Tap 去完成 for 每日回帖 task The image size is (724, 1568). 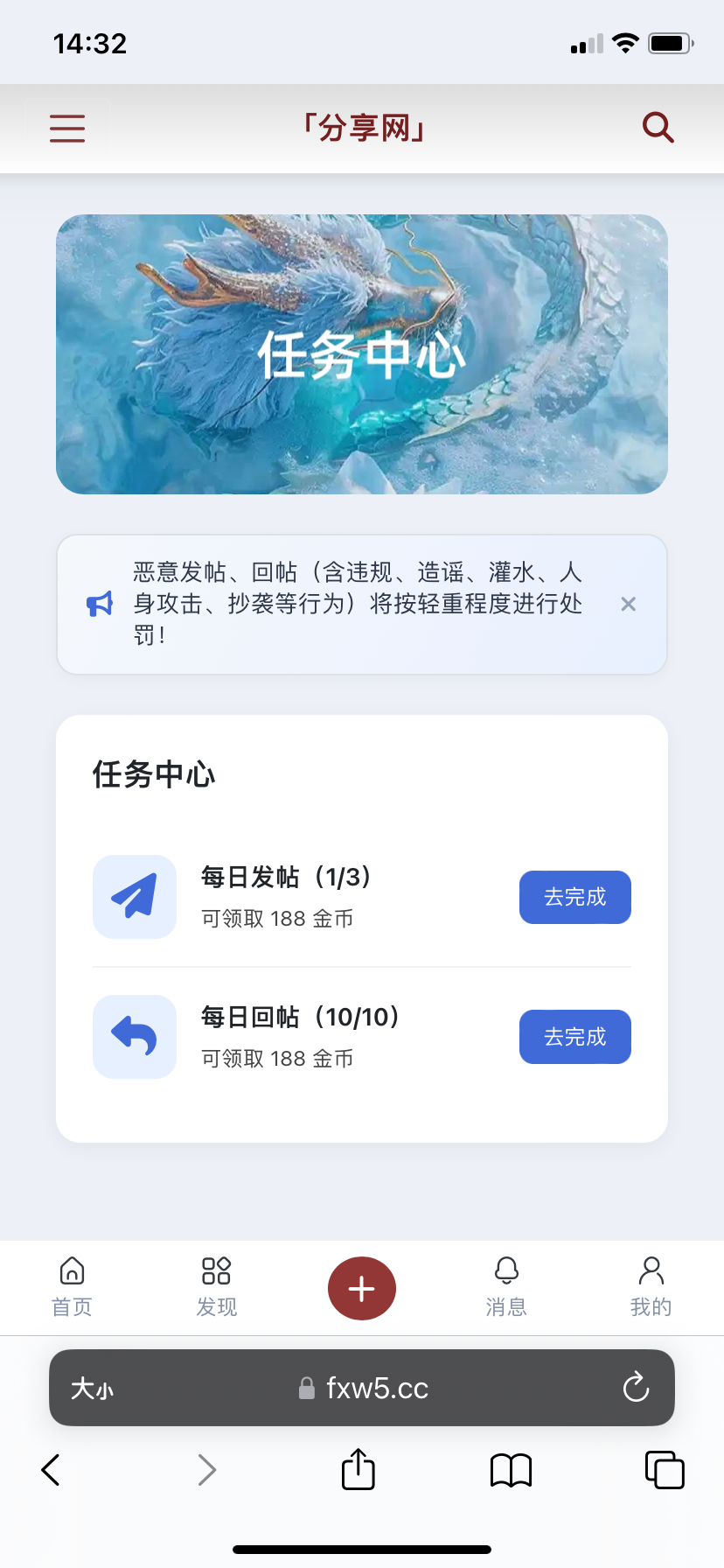[x=574, y=1037]
